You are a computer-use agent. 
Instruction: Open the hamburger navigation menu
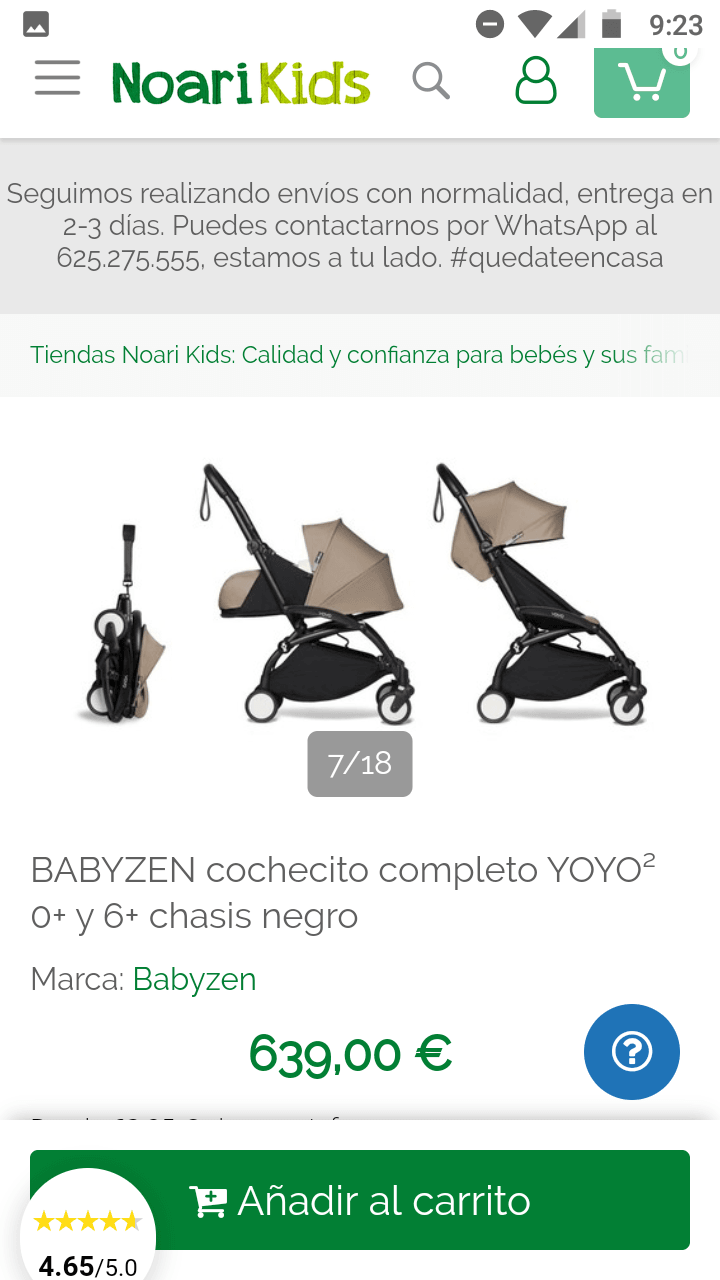pyautogui.click(x=57, y=78)
